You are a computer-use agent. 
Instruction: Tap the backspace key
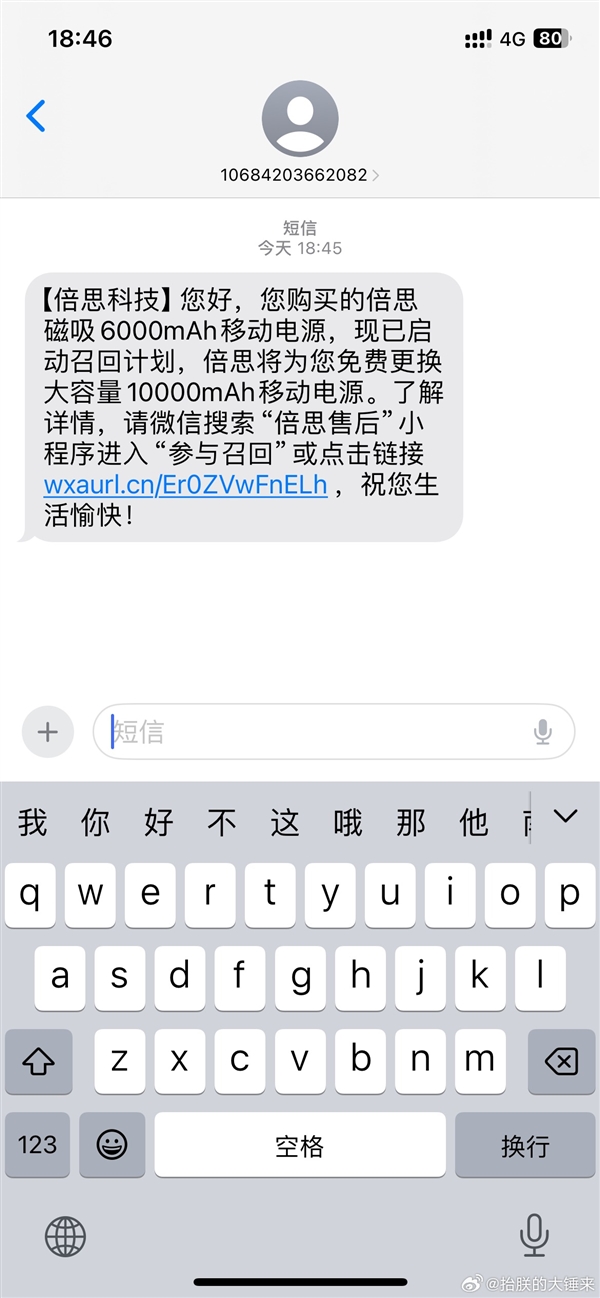pos(562,1061)
